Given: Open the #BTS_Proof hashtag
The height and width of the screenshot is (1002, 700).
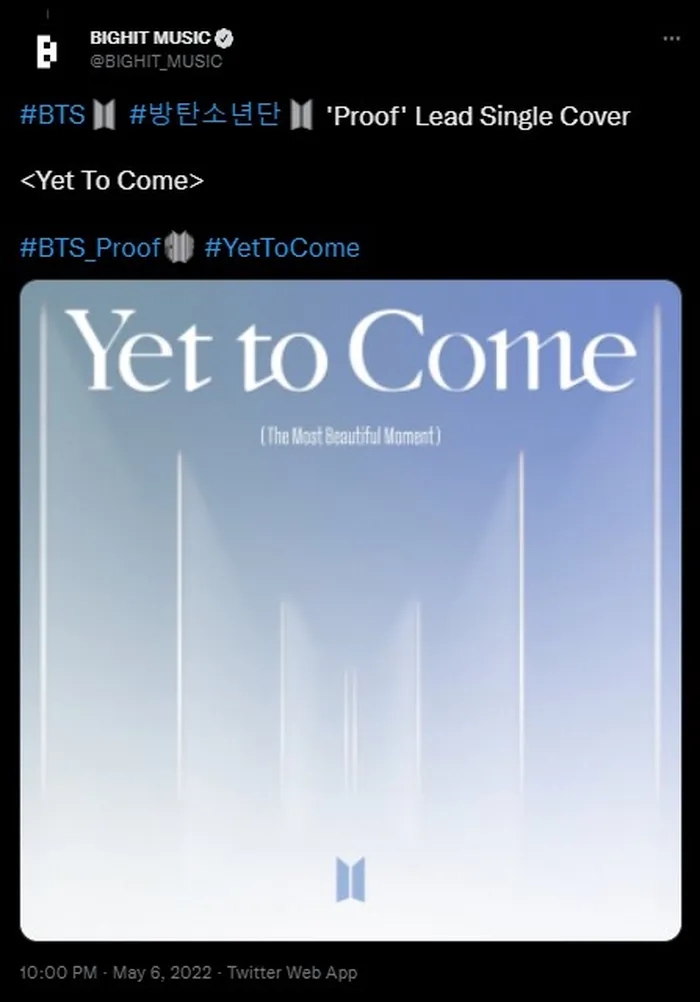Looking at the screenshot, I should [90, 247].
